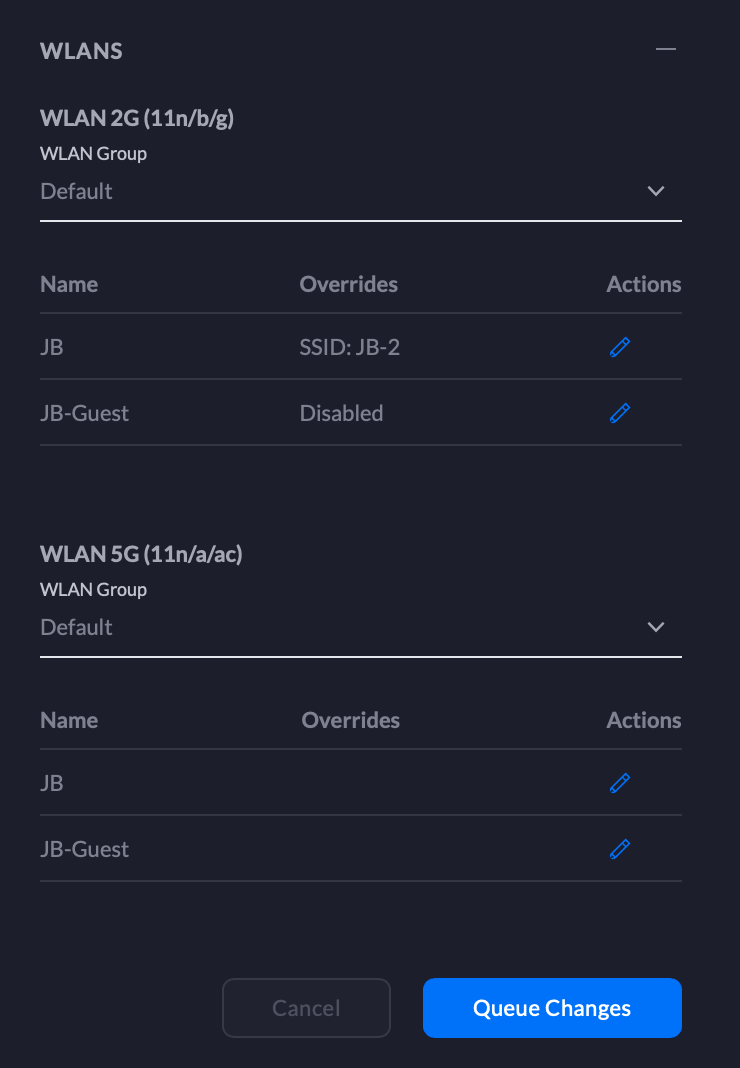Screen dimensions: 740x1068
Task: Select the JB-Guest name in the 5G list
Action: point(84,849)
